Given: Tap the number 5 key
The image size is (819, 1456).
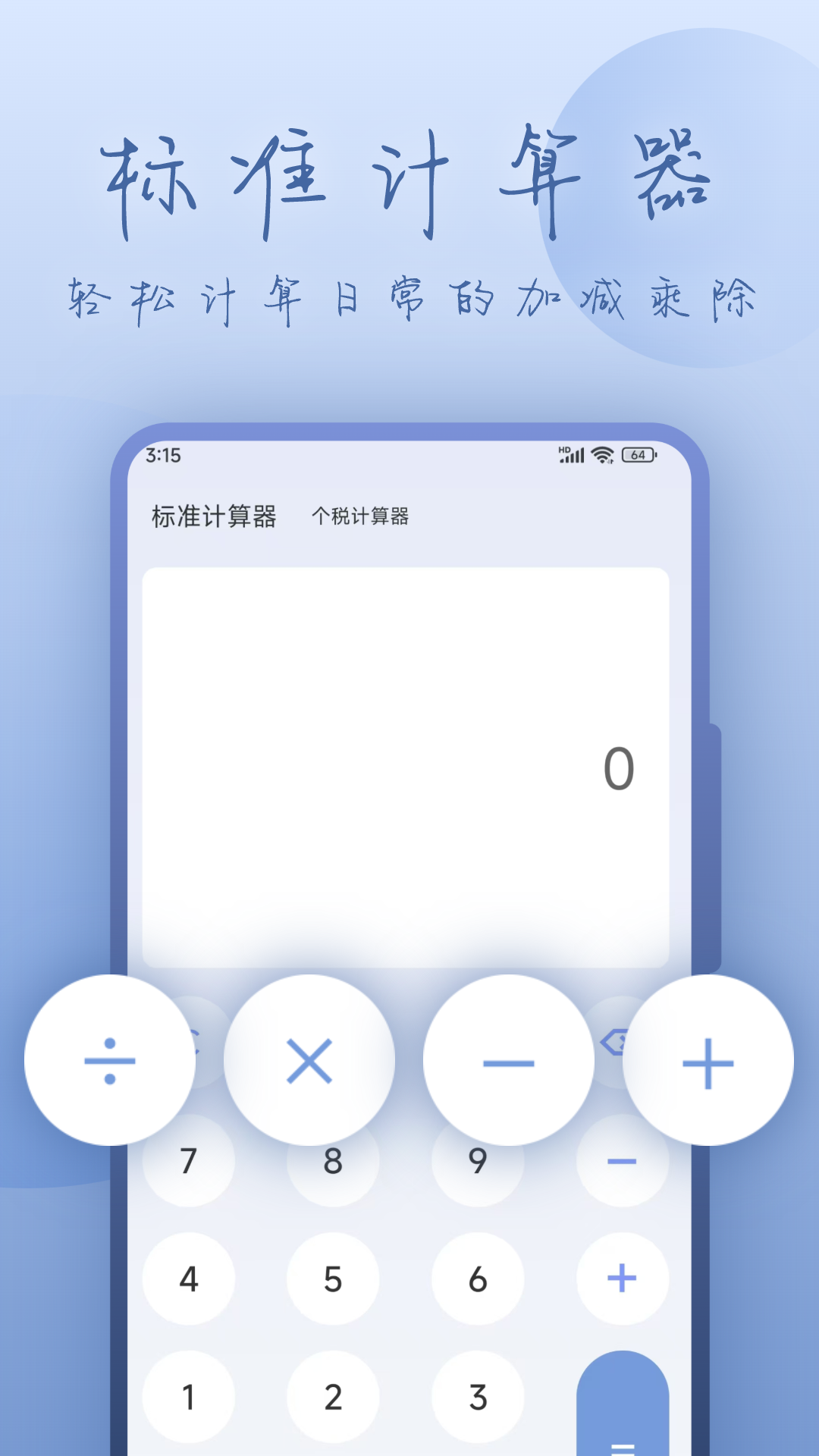Looking at the screenshot, I should point(334,1278).
